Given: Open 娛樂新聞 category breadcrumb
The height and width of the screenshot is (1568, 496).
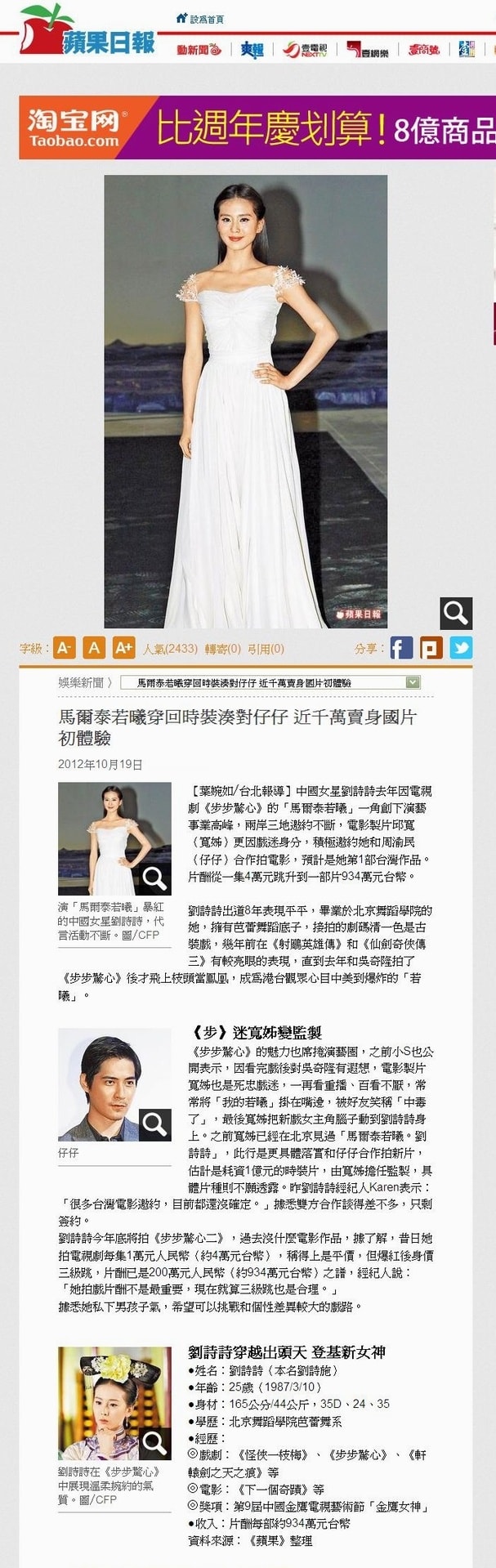Looking at the screenshot, I should click(81, 682).
